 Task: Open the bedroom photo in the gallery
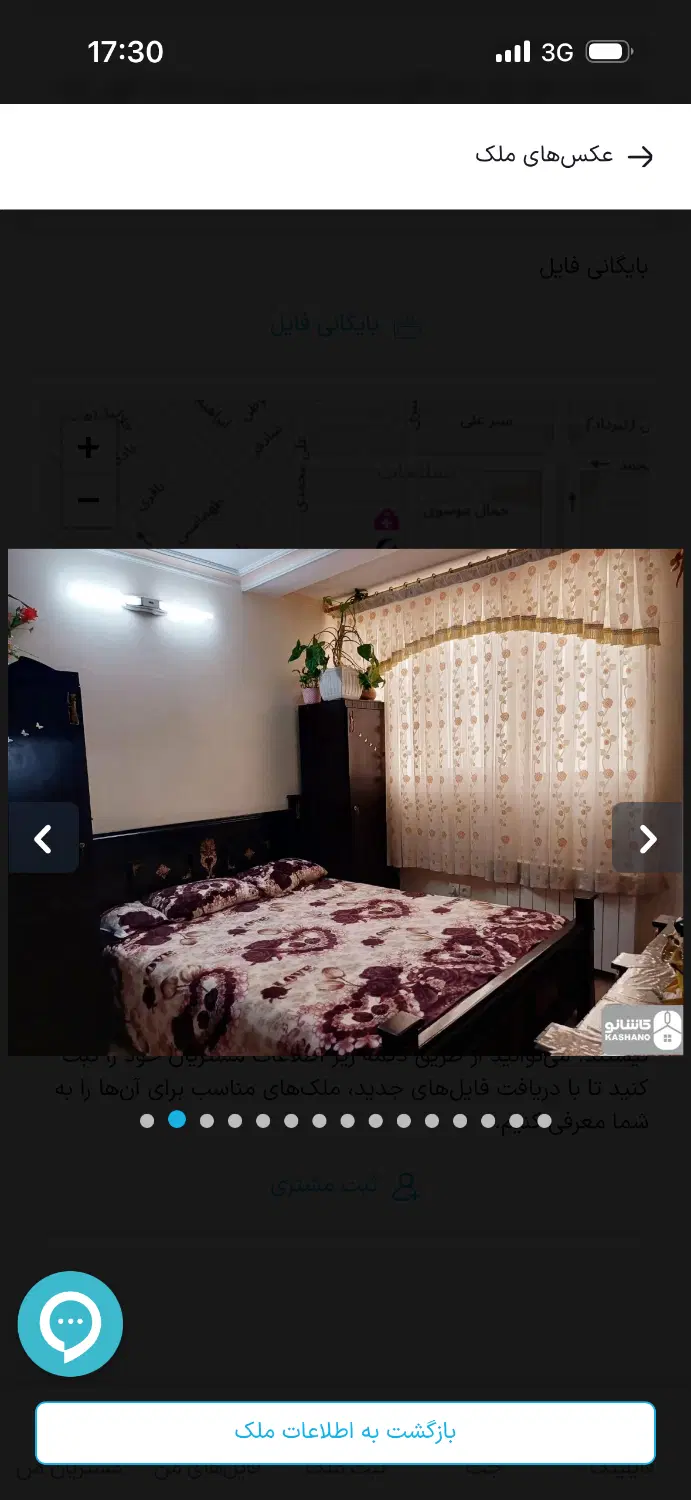(x=346, y=802)
